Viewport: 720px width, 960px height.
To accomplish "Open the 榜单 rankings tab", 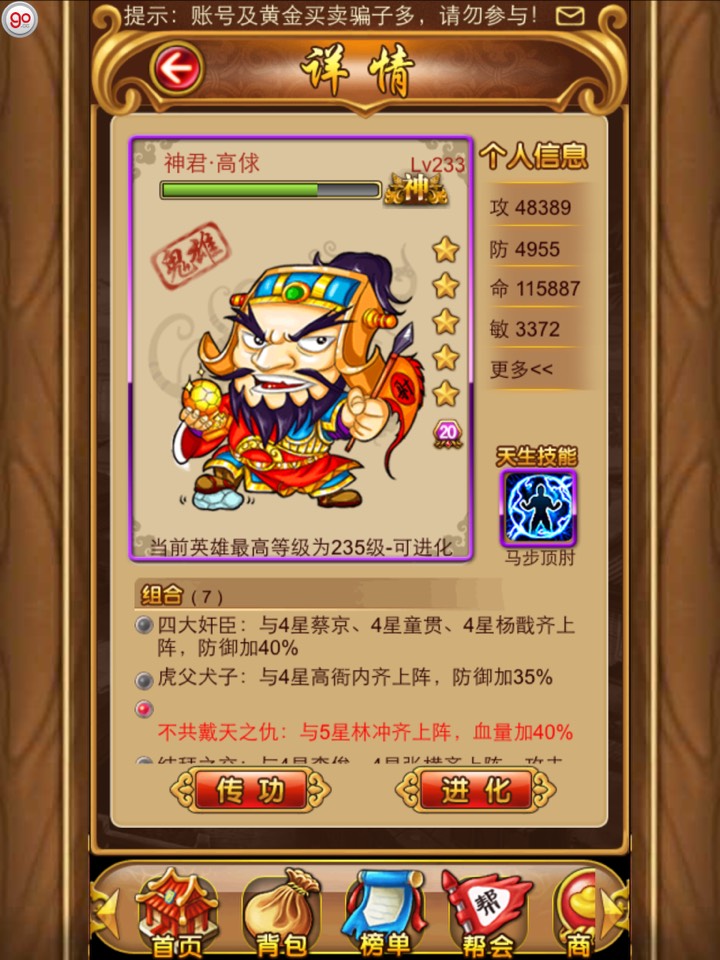I will [x=385, y=912].
